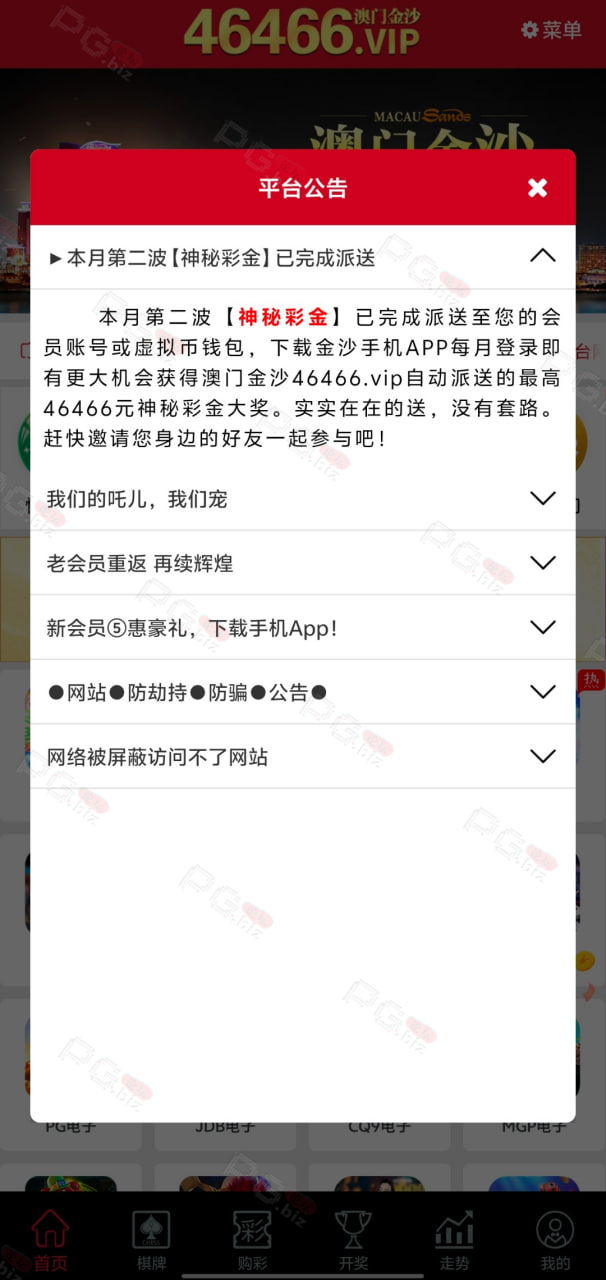Expand the 我们的吒儿,我们宠 announcement

pyautogui.click(x=303, y=498)
